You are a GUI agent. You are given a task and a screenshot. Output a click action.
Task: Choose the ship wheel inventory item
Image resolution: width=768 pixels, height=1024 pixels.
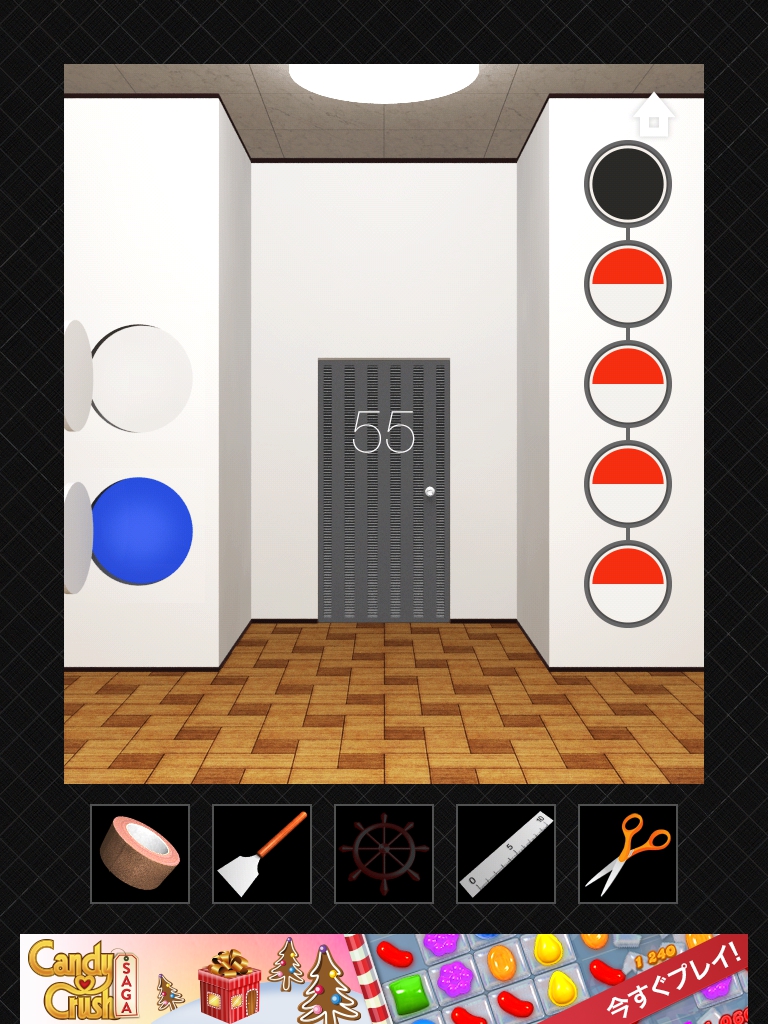click(x=384, y=854)
